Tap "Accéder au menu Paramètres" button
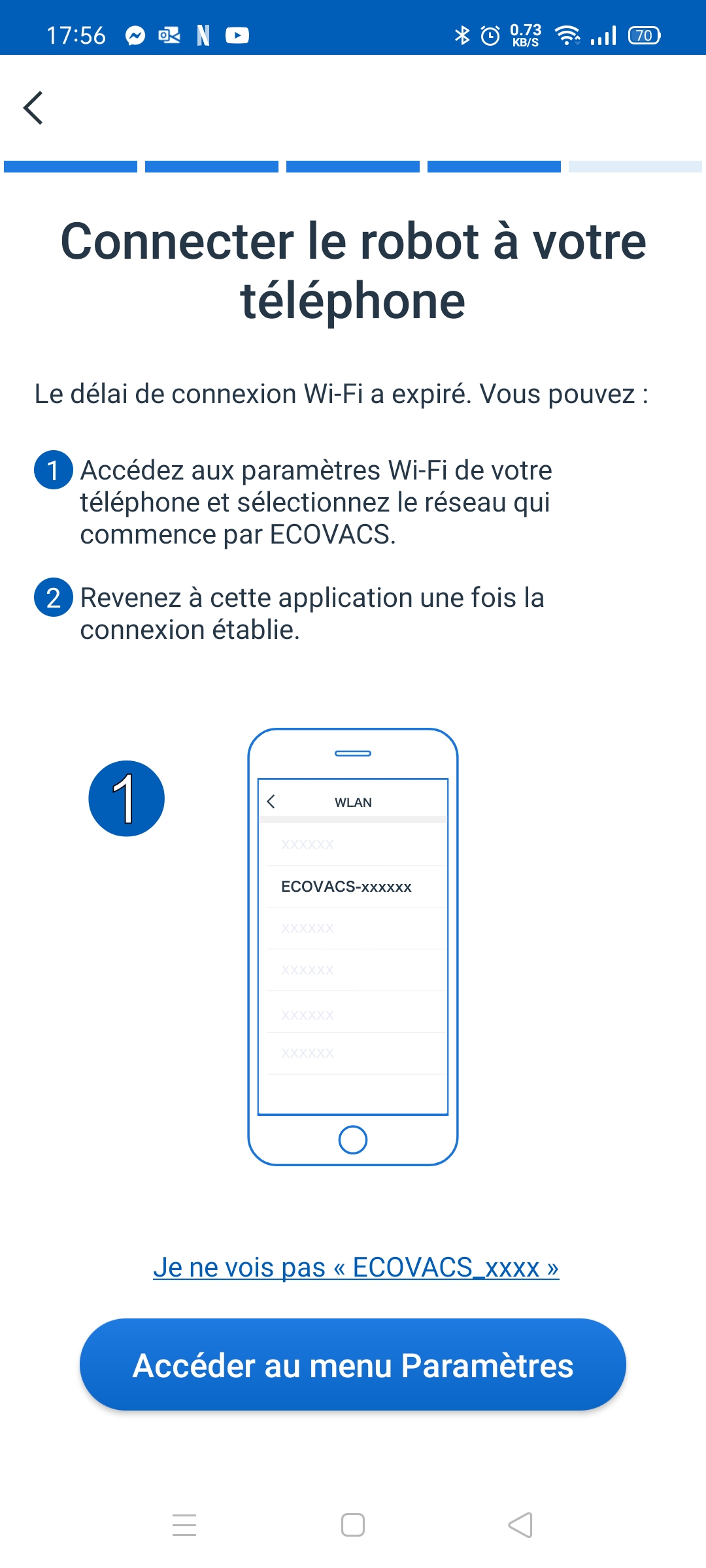 point(353,1365)
